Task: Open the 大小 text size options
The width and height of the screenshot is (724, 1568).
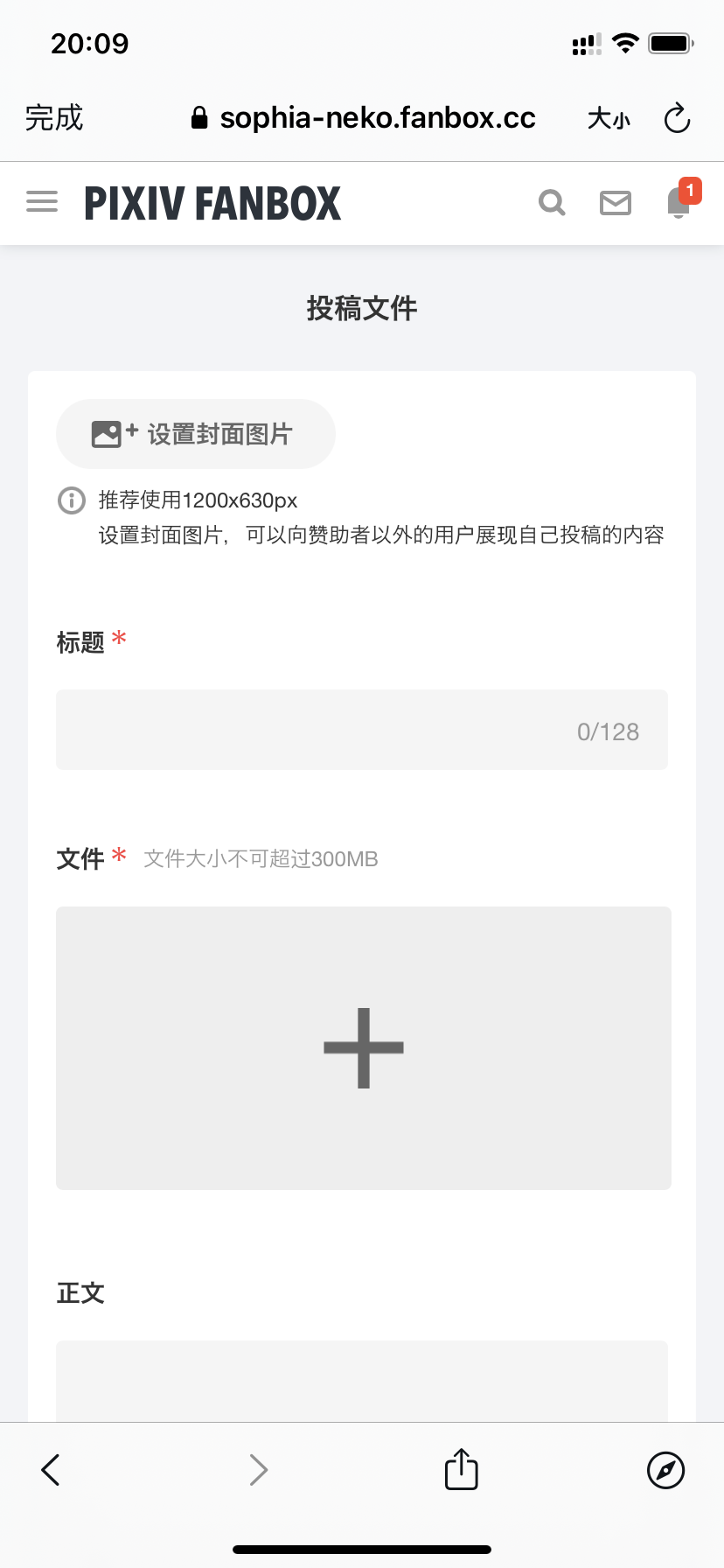Action: pyautogui.click(x=609, y=118)
